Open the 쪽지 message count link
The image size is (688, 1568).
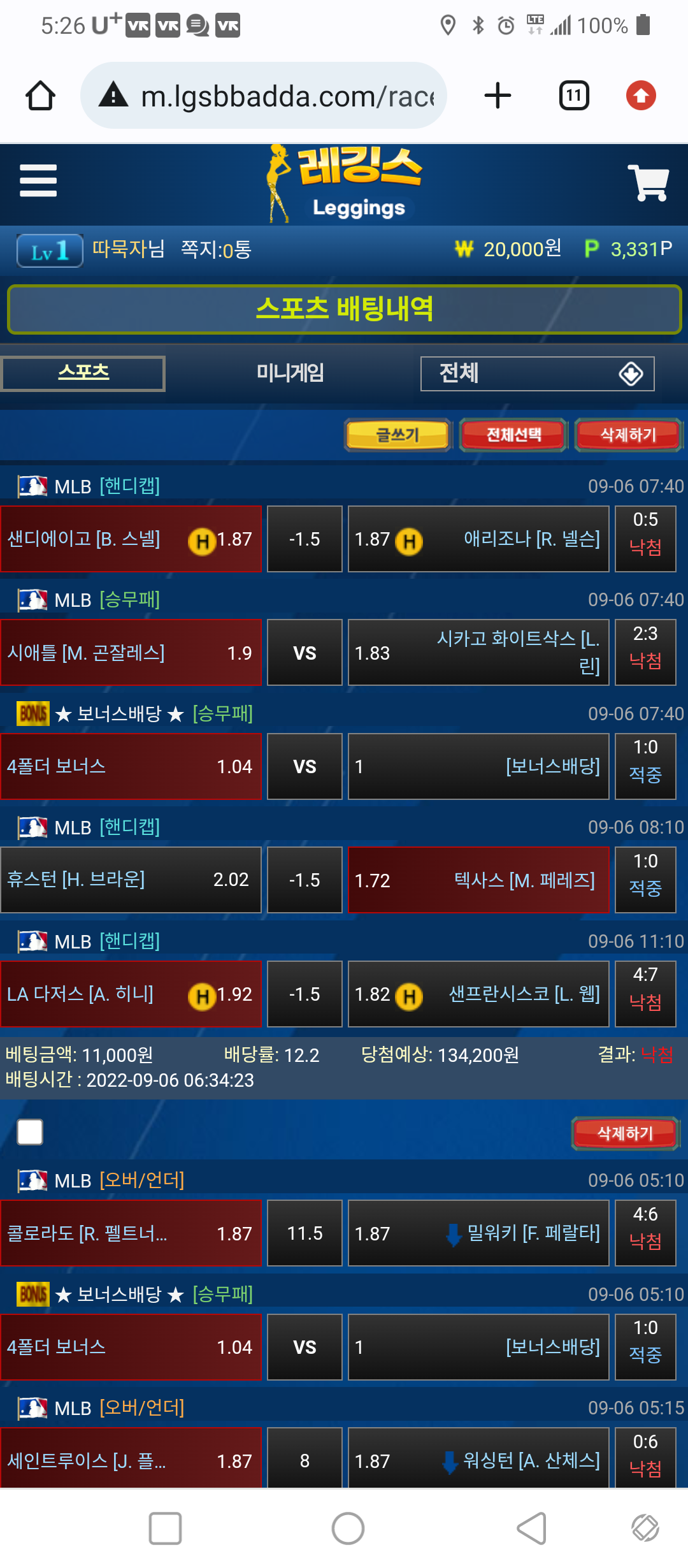[x=216, y=249]
